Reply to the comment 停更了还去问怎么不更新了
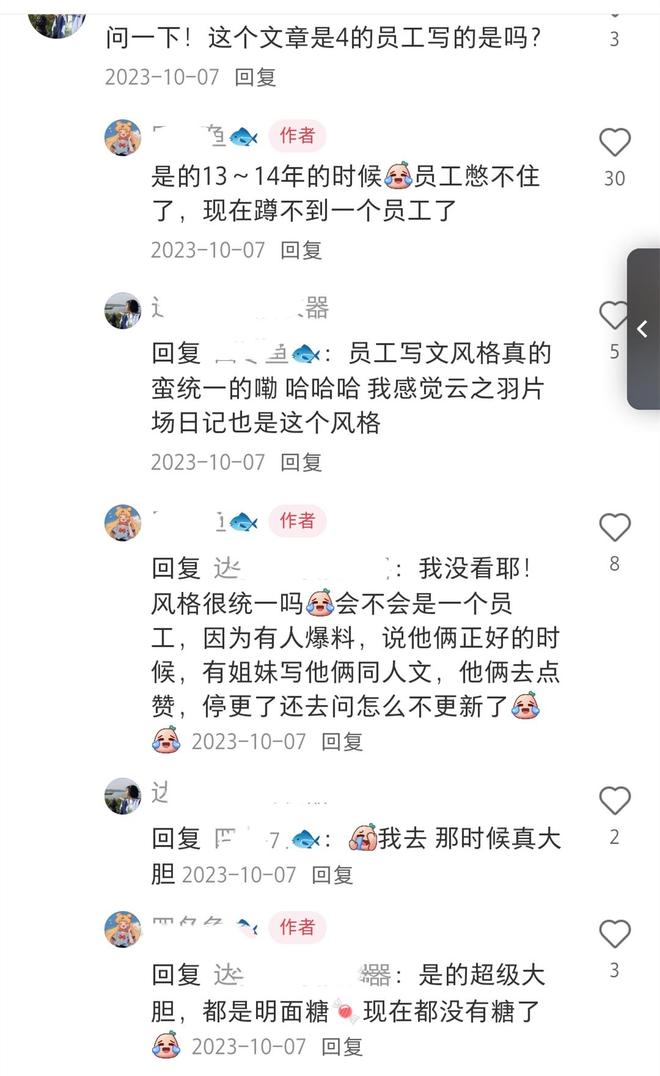The image size is (660, 1076). (x=342, y=742)
